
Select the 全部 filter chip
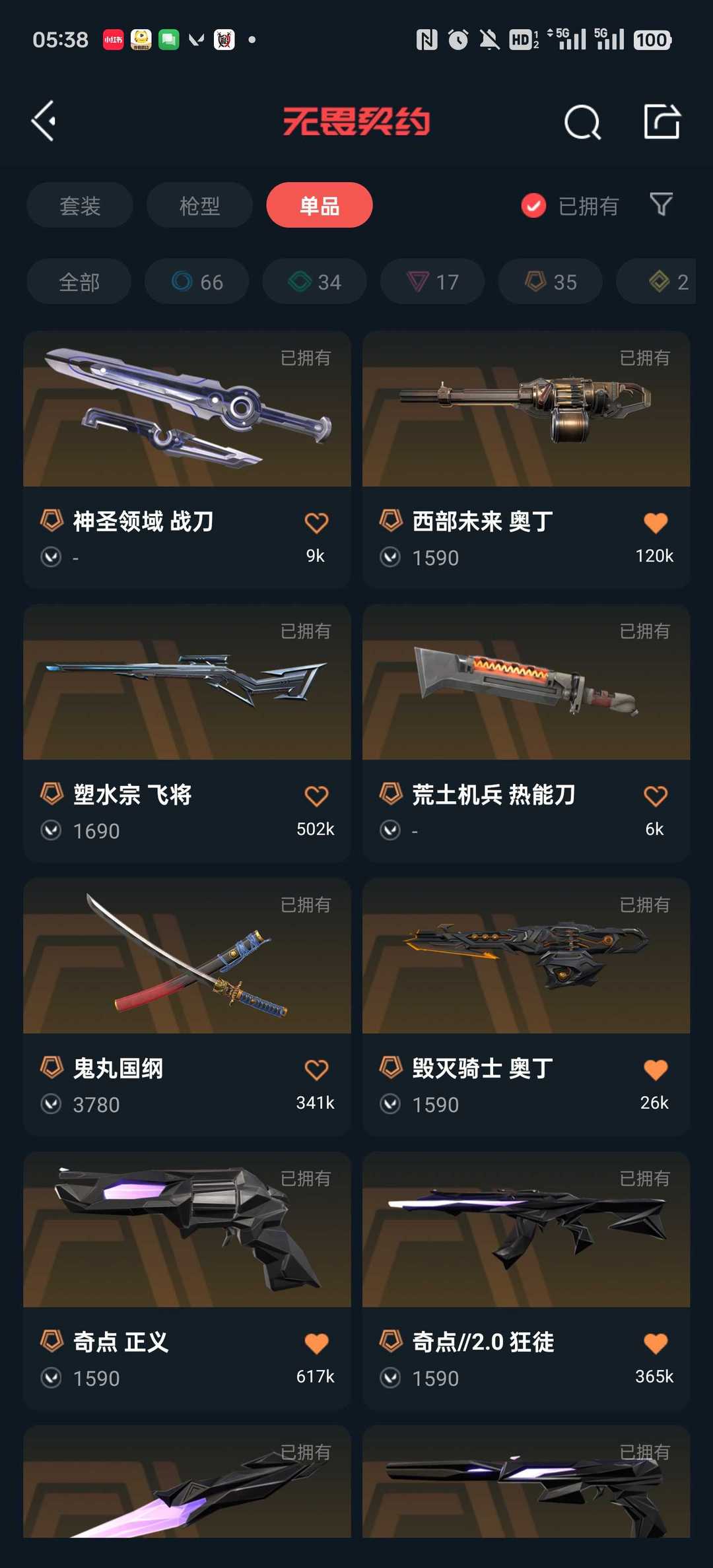pos(79,282)
